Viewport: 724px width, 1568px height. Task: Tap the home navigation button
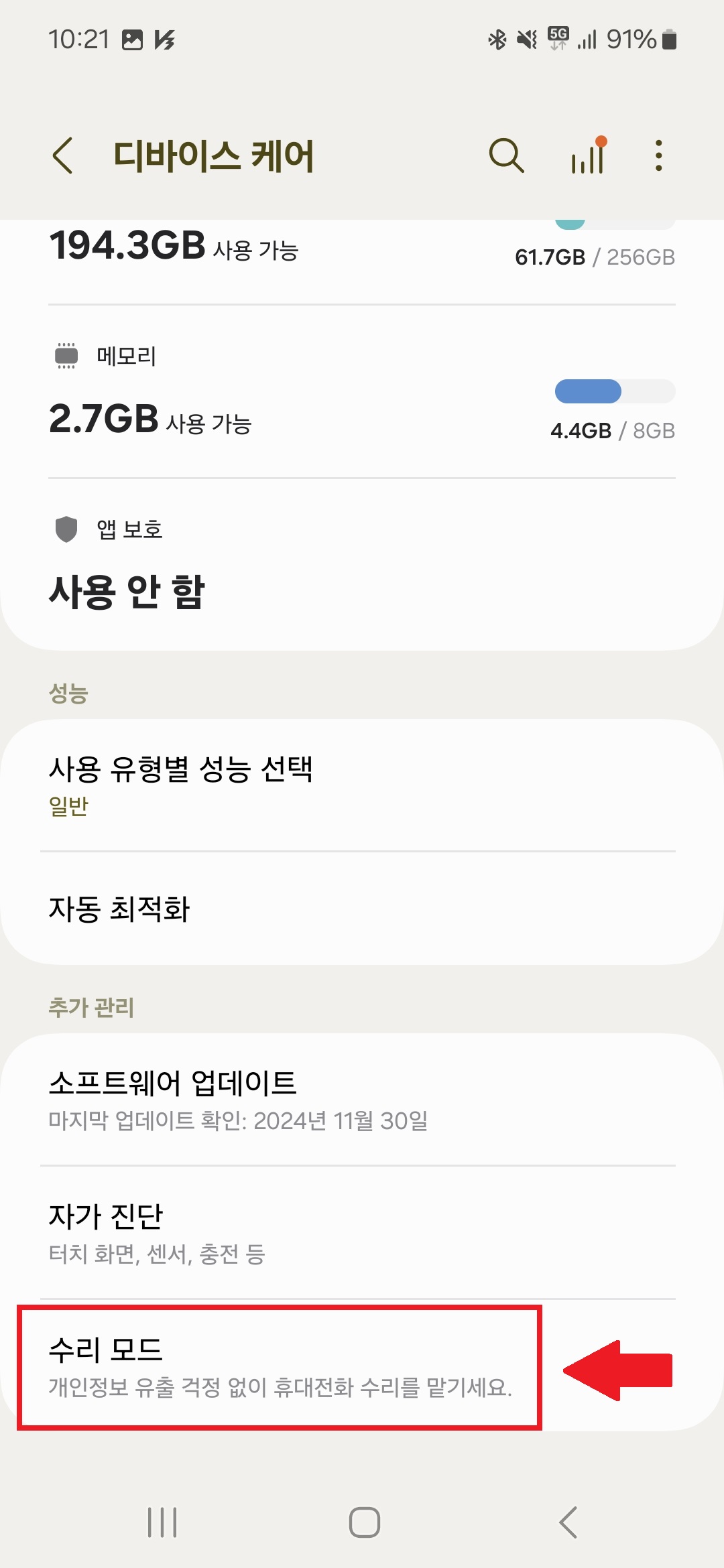pyautogui.click(x=362, y=1521)
